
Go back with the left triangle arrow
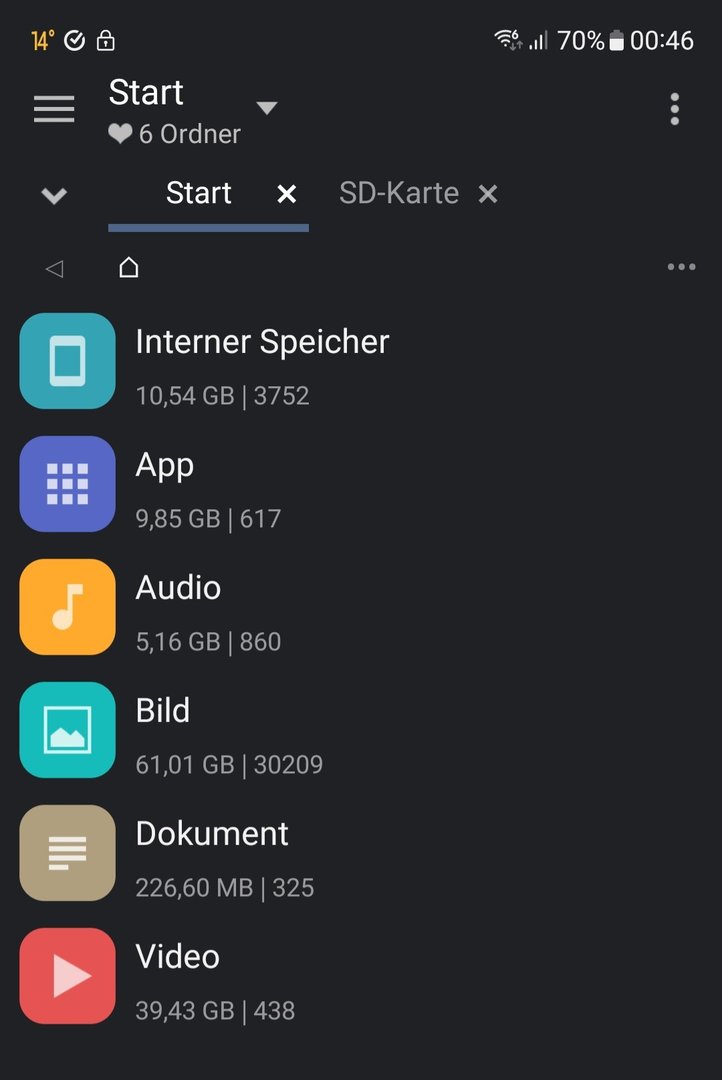point(55,268)
